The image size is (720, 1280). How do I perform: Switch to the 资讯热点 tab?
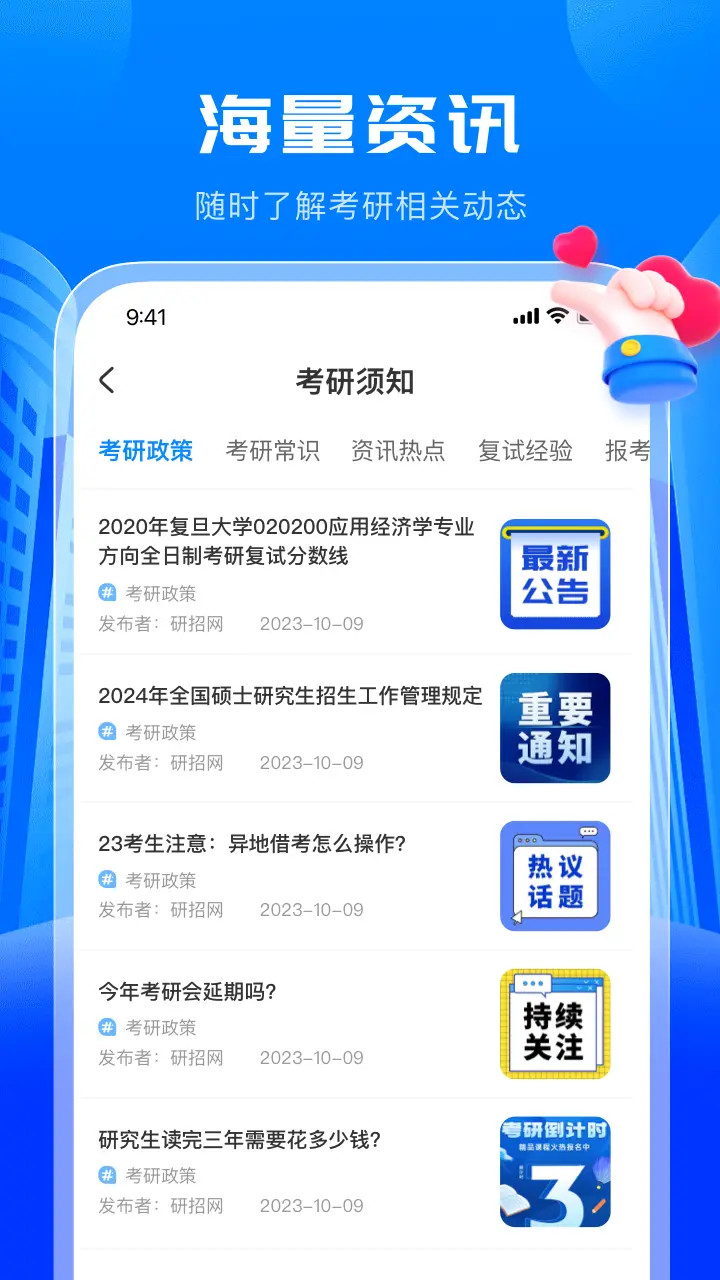(x=399, y=450)
